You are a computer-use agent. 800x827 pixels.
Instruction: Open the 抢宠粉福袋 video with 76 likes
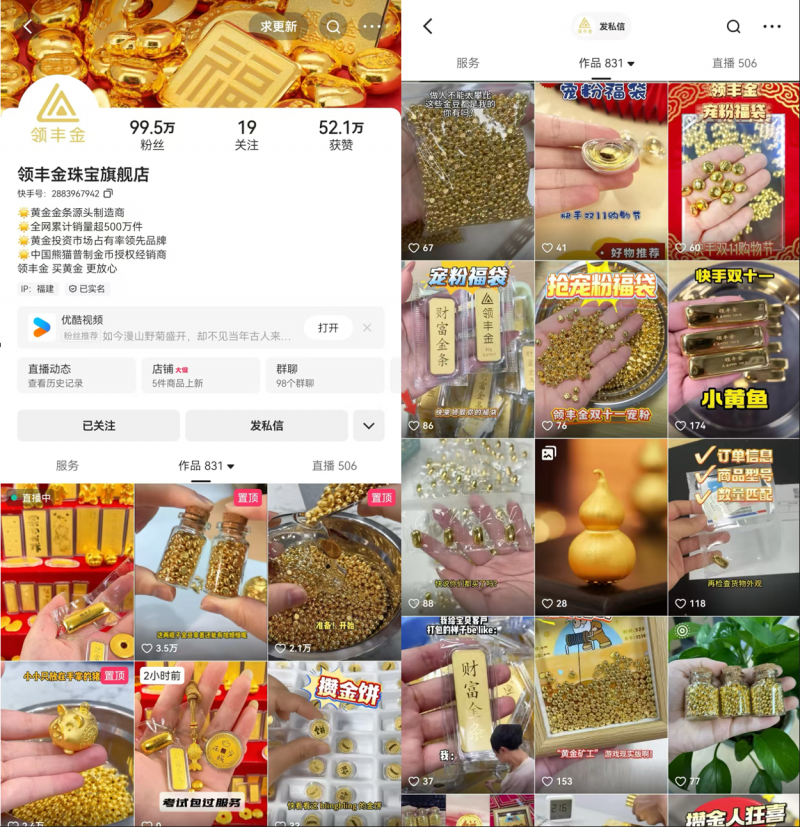(x=600, y=348)
